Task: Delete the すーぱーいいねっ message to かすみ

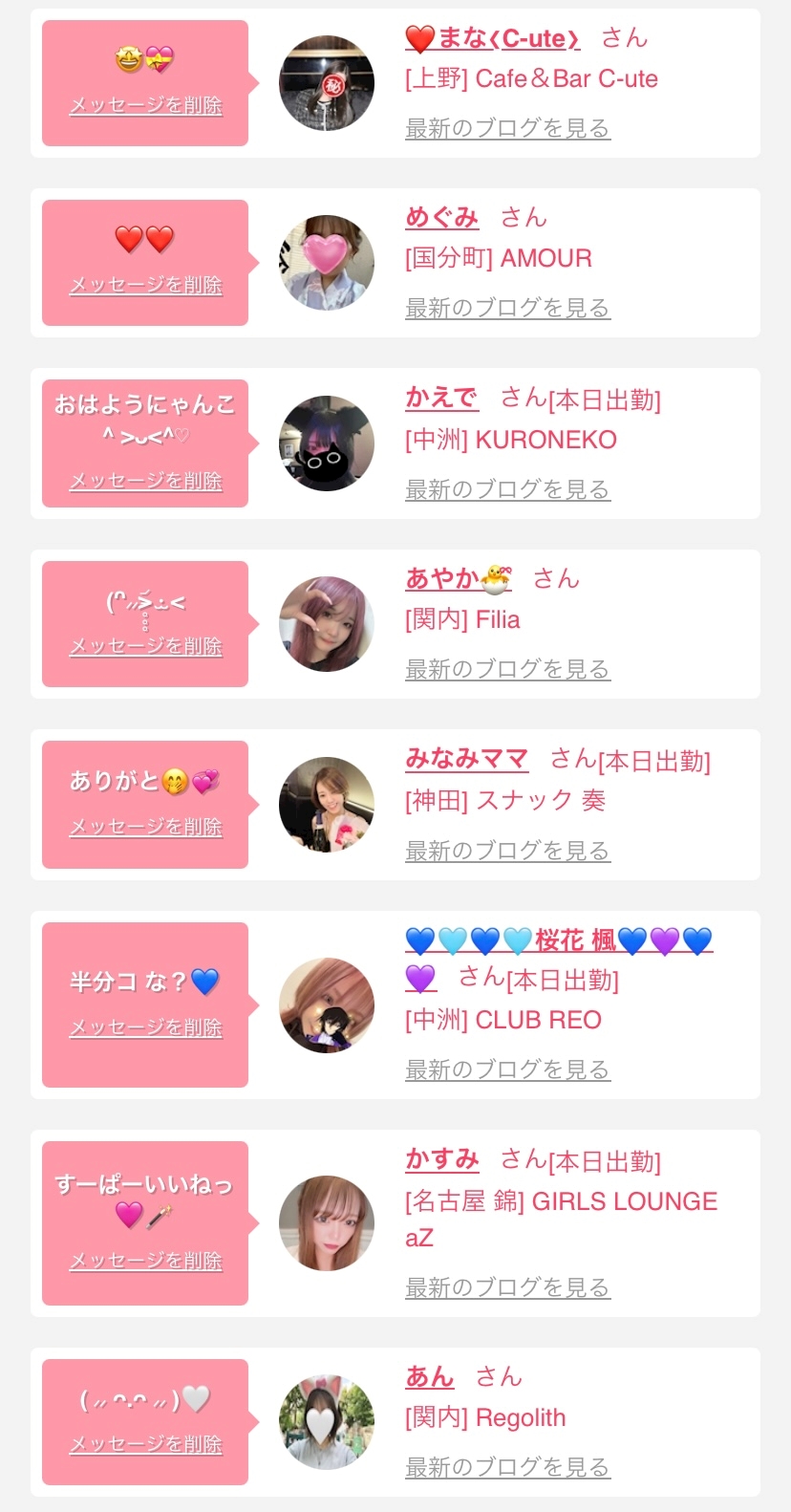Action: pos(145,1261)
